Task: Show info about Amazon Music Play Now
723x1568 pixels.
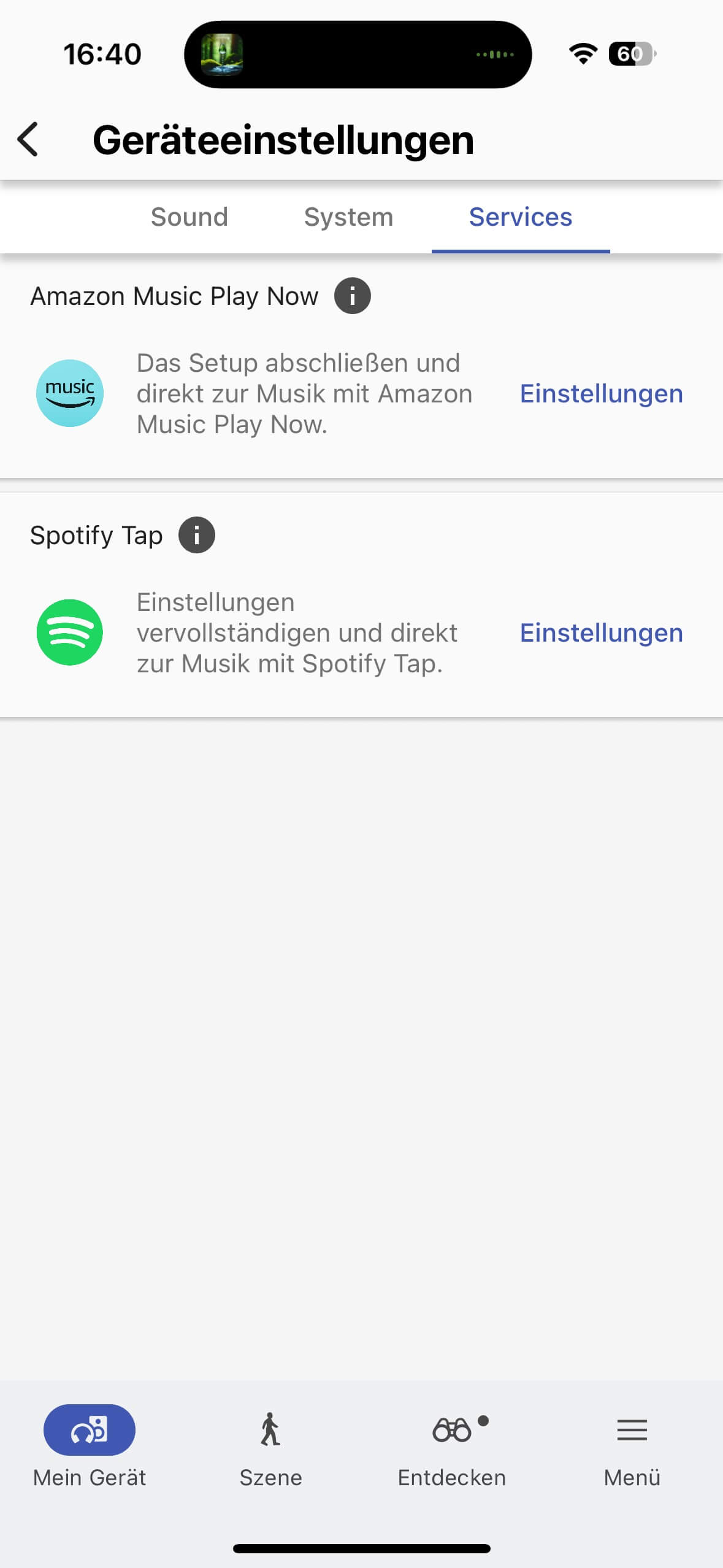Action: [x=352, y=296]
